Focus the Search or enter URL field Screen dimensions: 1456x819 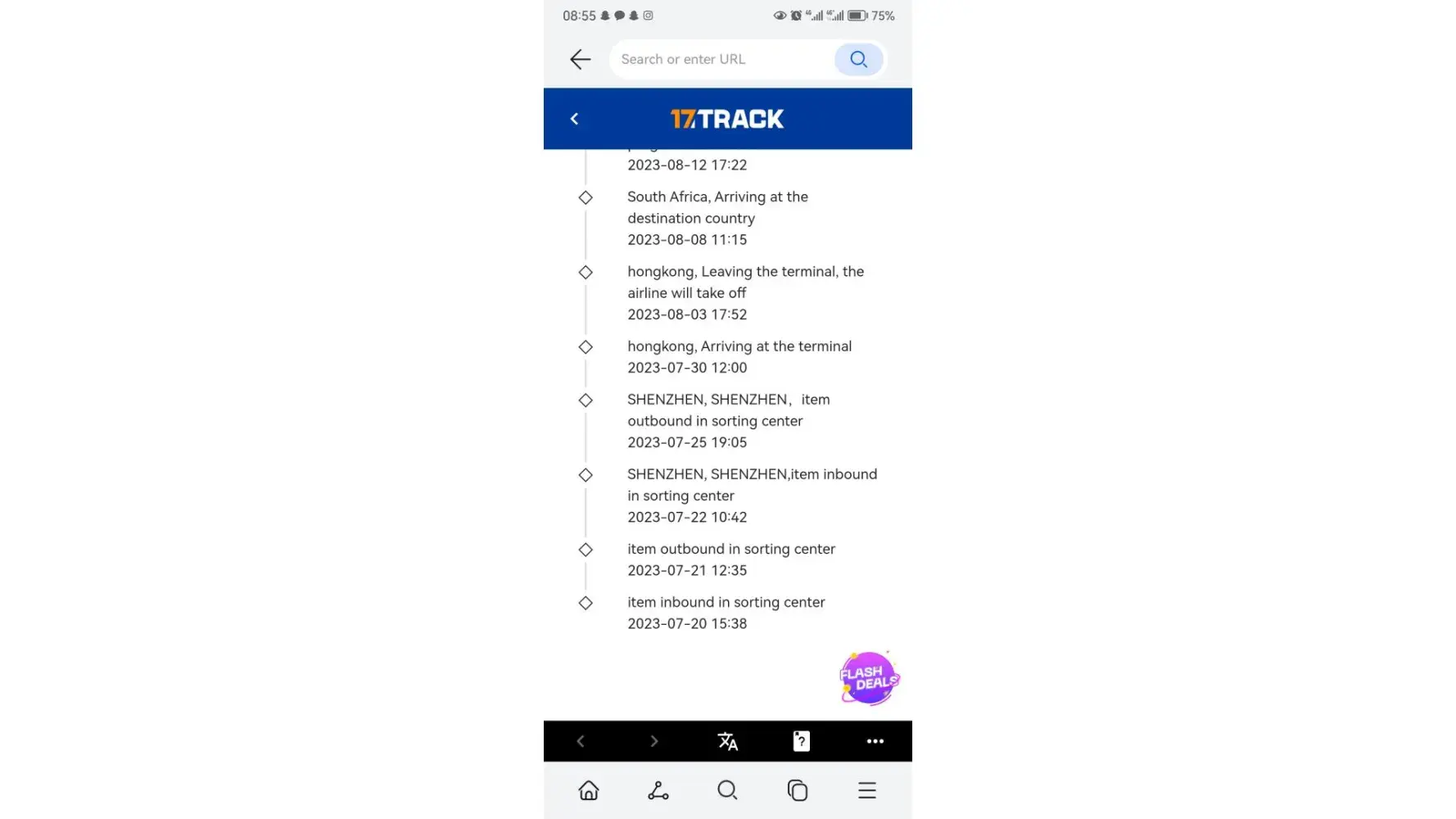(721, 59)
